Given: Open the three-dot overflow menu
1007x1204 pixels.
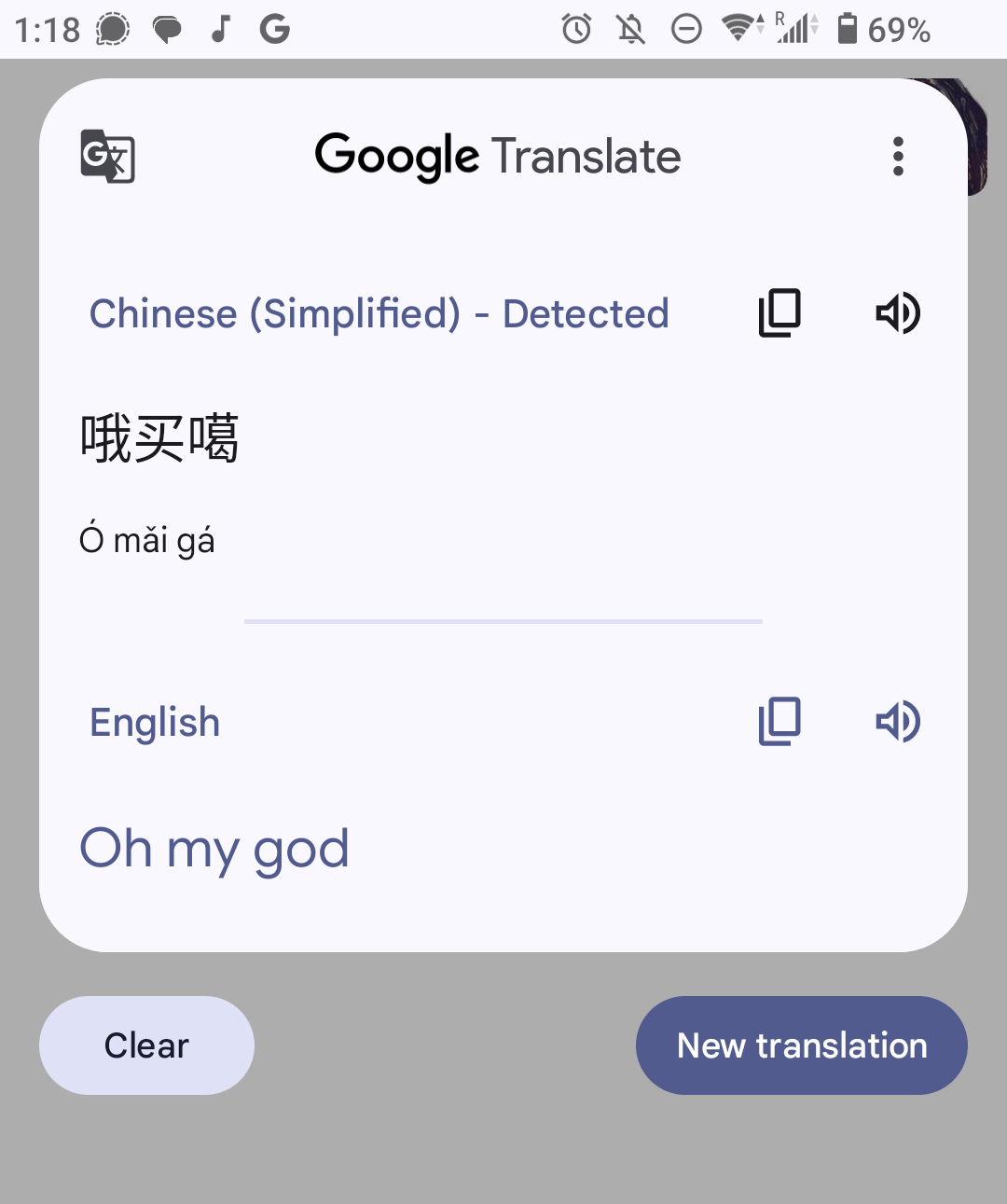Looking at the screenshot, I should [898, 156].
